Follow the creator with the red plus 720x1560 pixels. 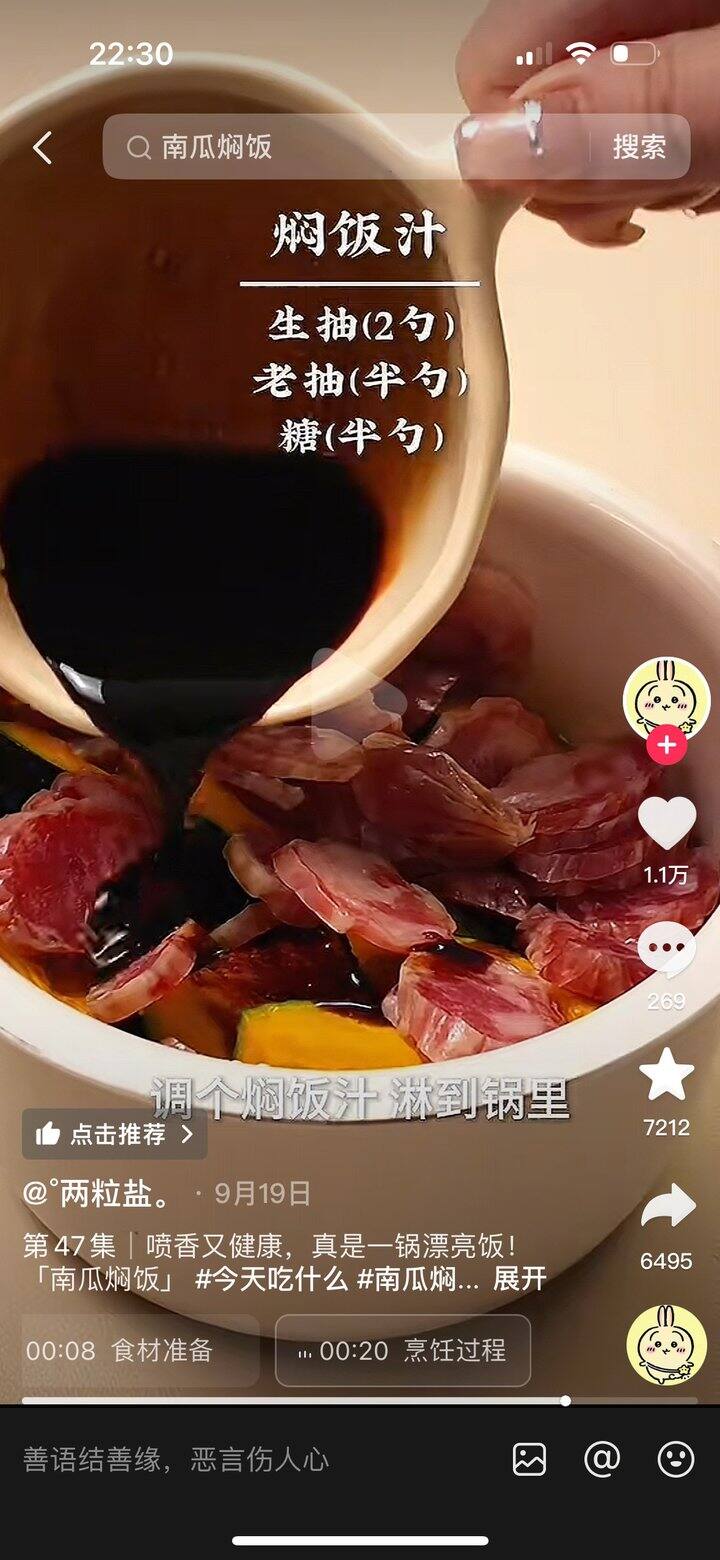pyautogui.click(x=666, y=745)
